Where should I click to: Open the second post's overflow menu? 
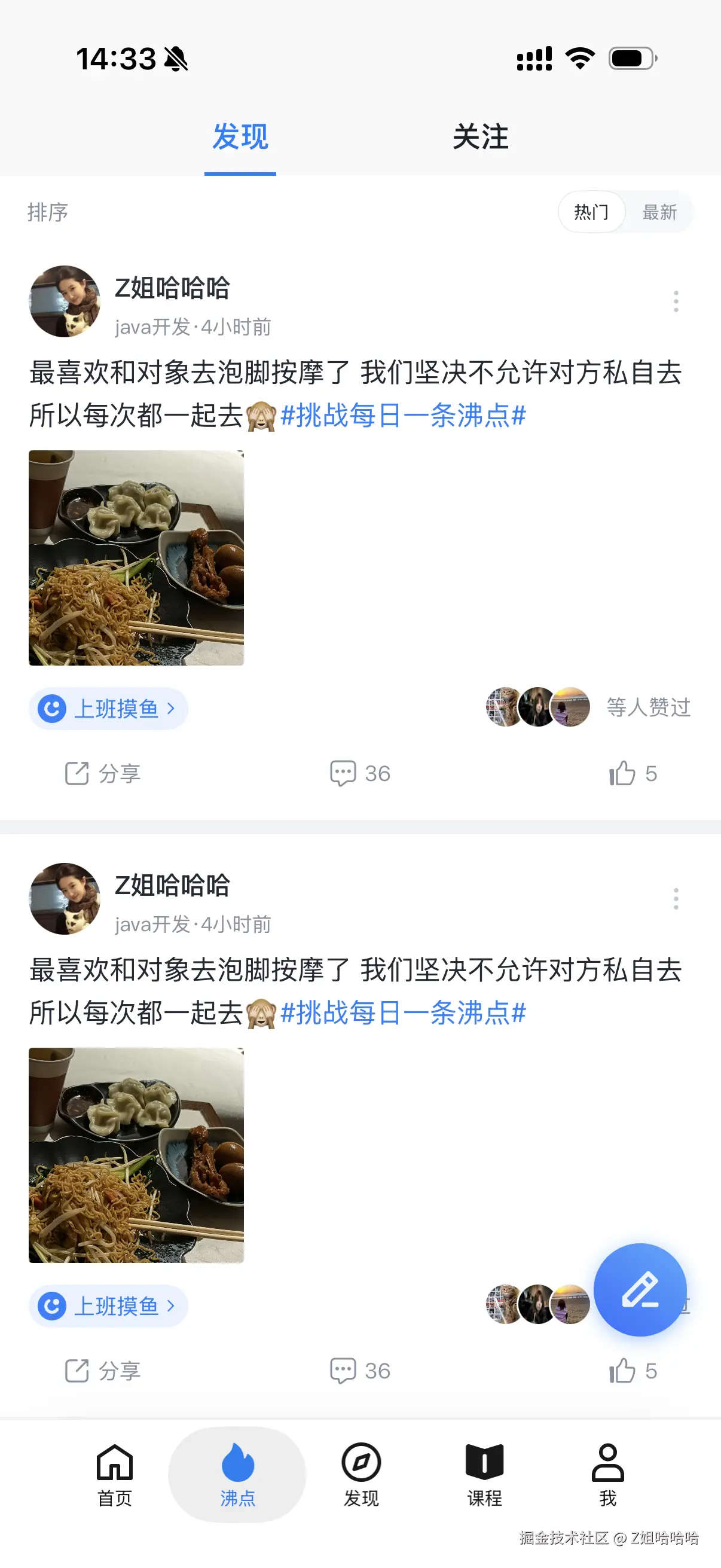[676, 898]
